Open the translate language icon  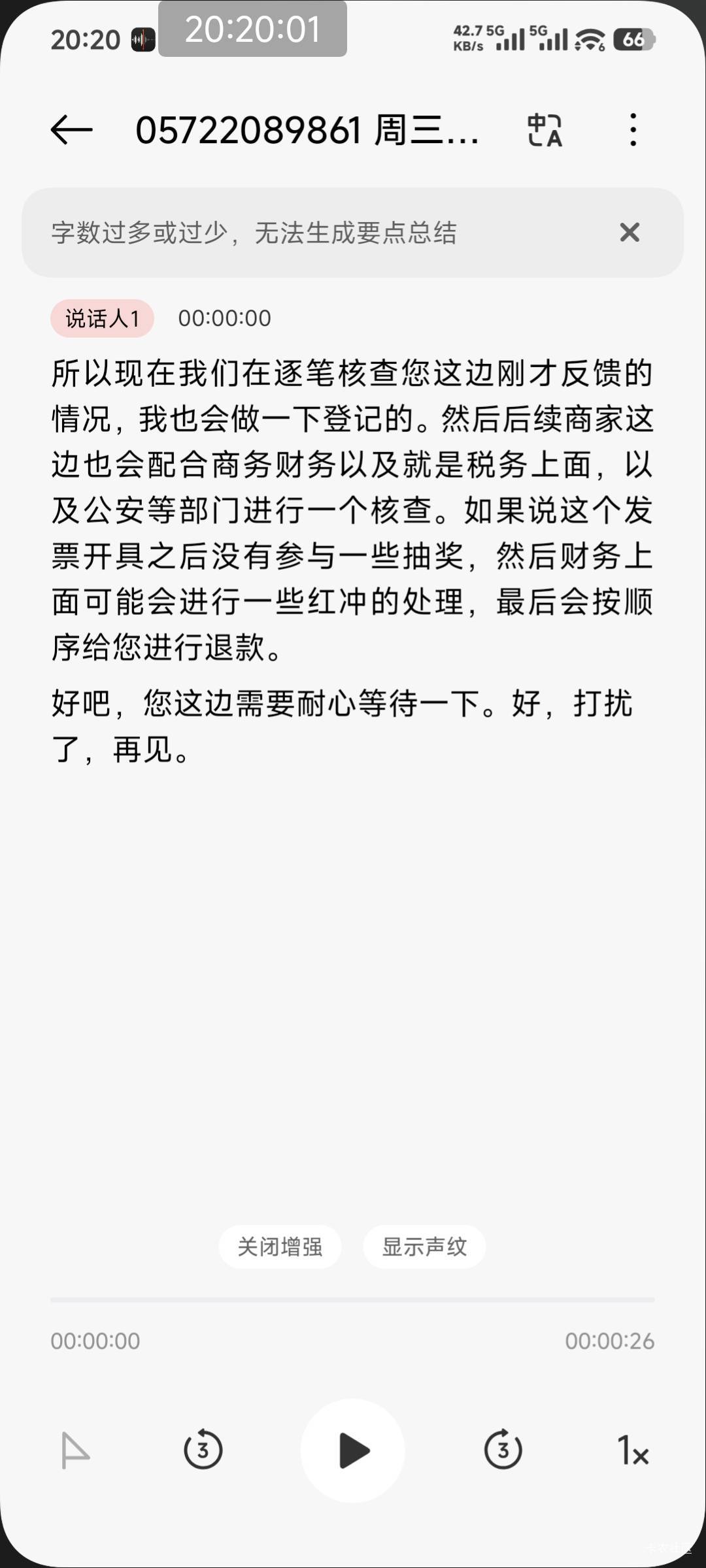pos(545,129)
